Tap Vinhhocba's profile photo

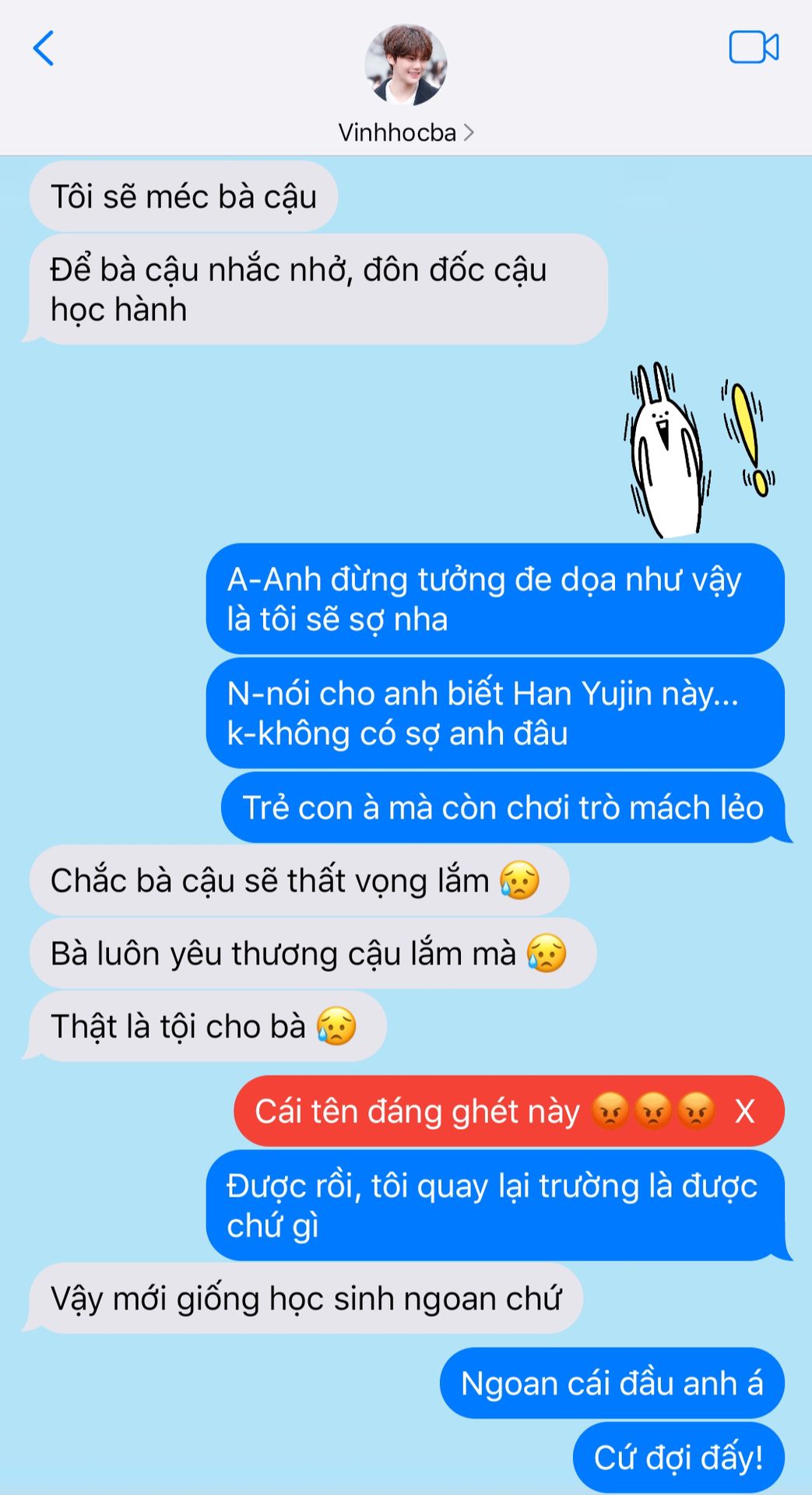(406, 65)
